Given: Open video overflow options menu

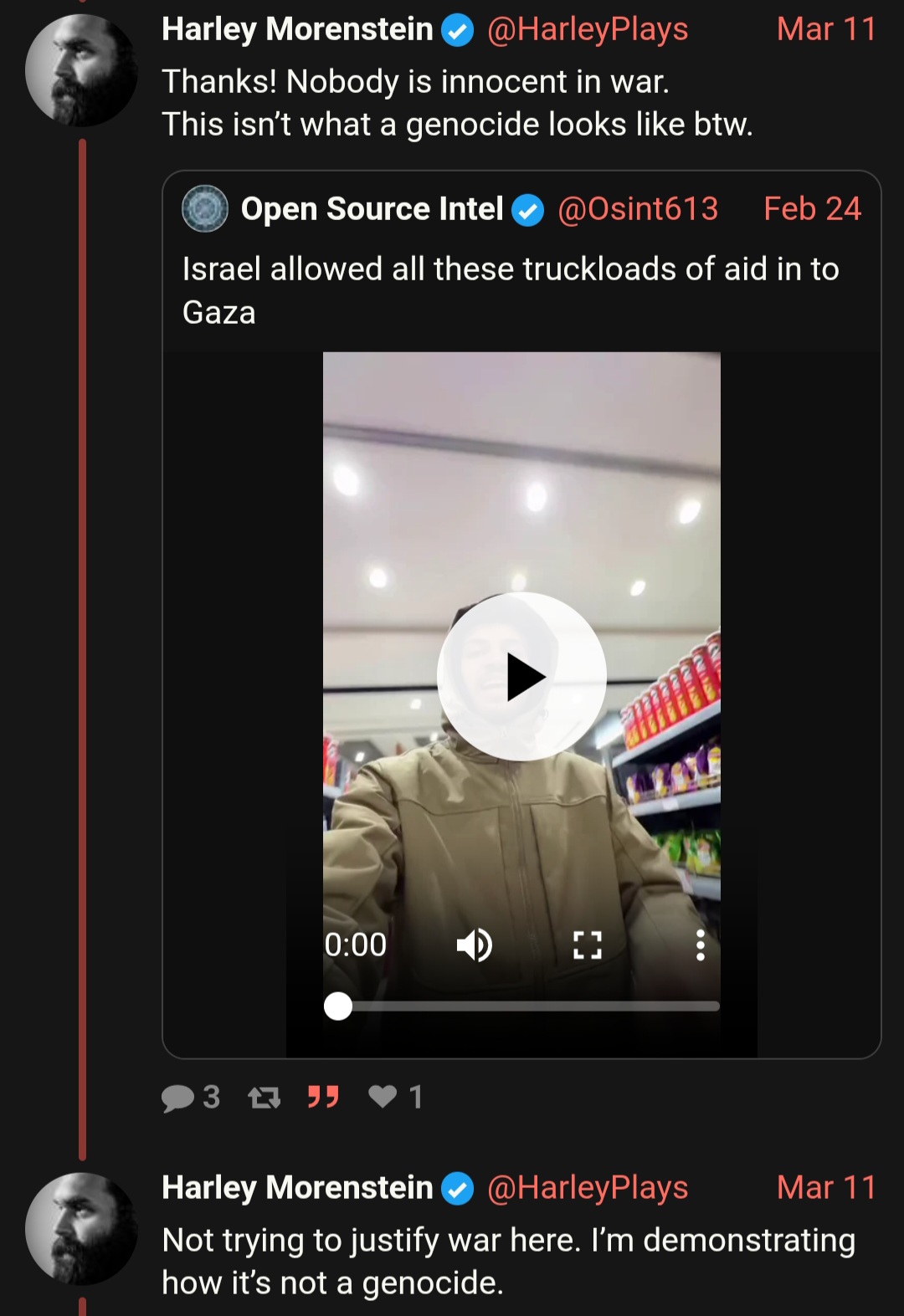Looking at the screenshot, I should pos(700,945).
